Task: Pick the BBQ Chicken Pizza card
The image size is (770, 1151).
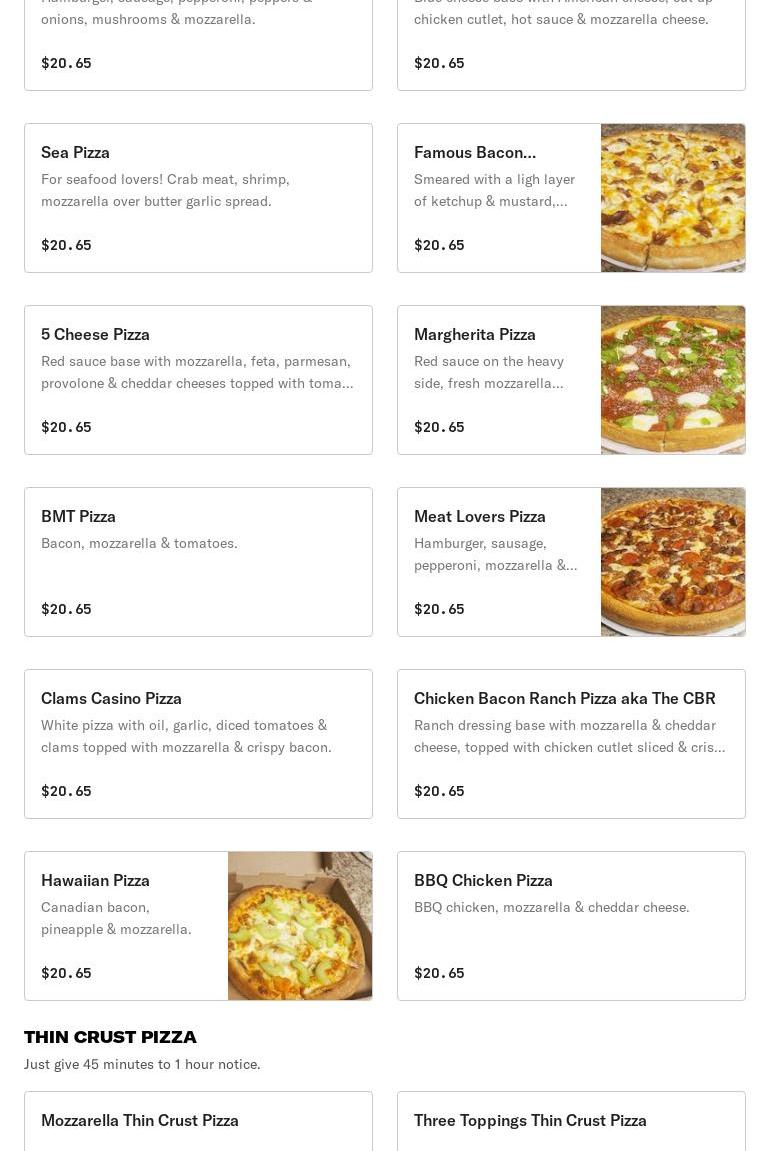Action: (x=571, y=926)
